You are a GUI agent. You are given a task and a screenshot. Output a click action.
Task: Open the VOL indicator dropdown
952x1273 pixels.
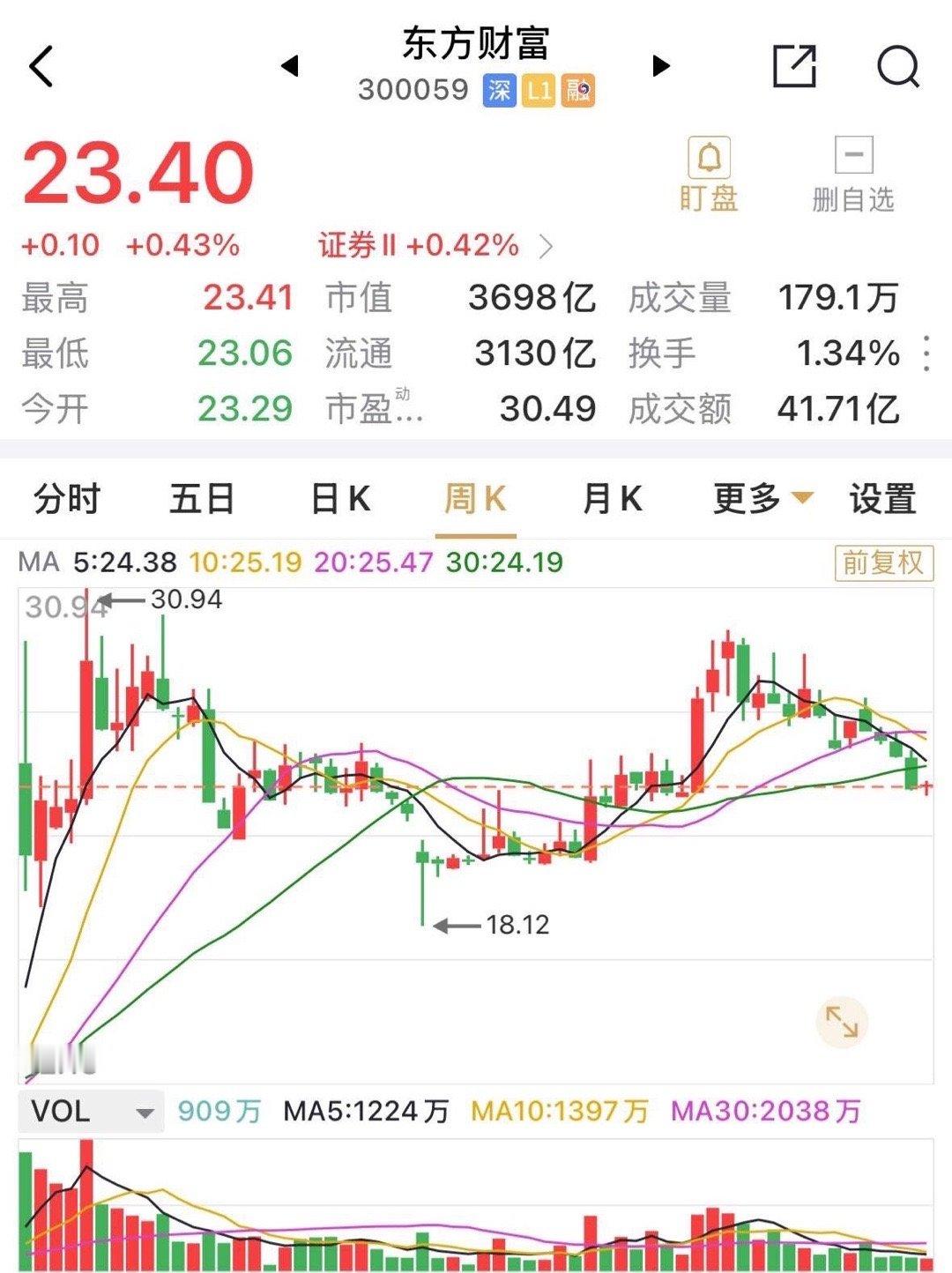(86, 1112)
